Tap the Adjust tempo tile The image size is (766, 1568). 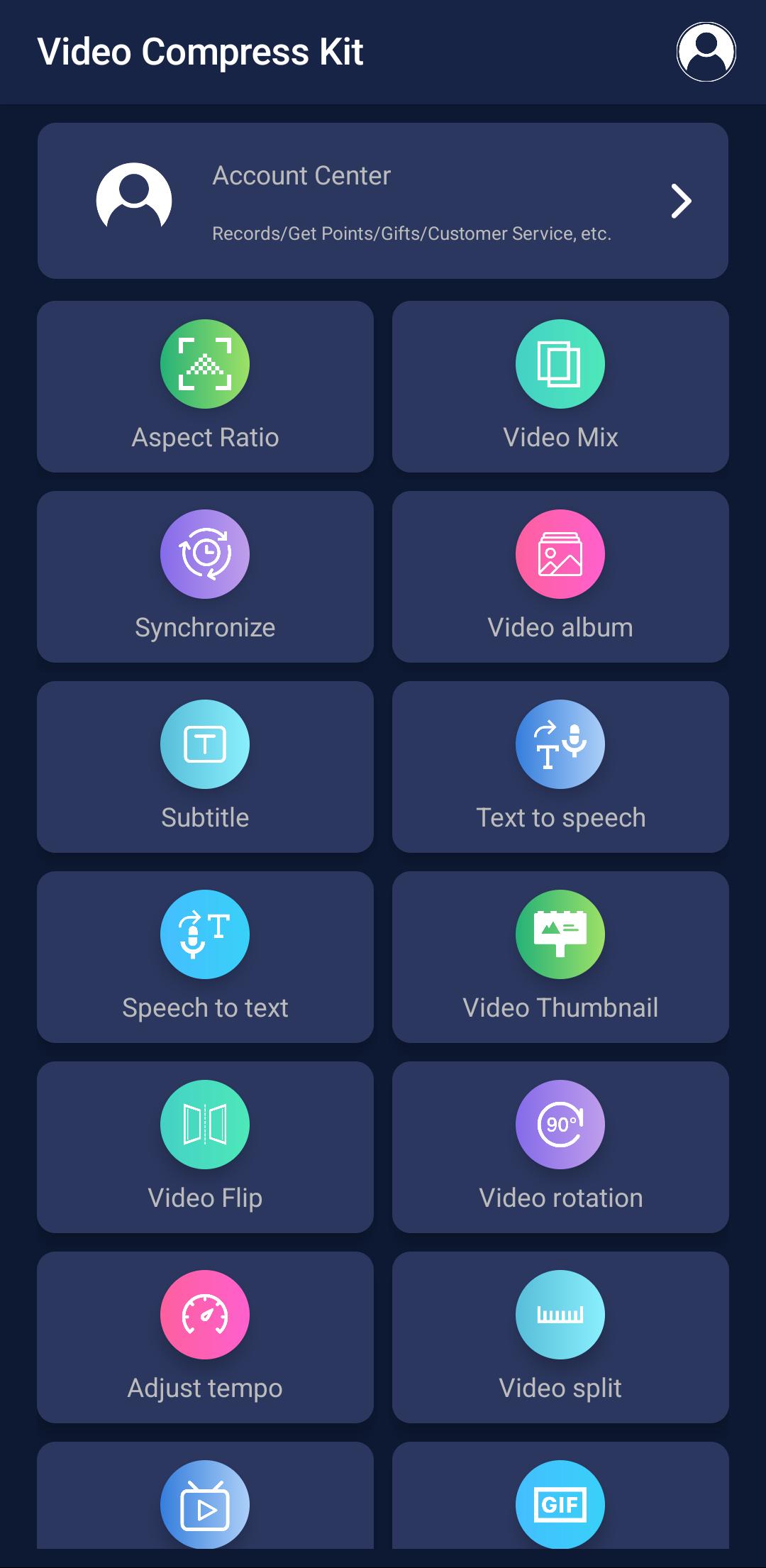(x=205, y=1337)
